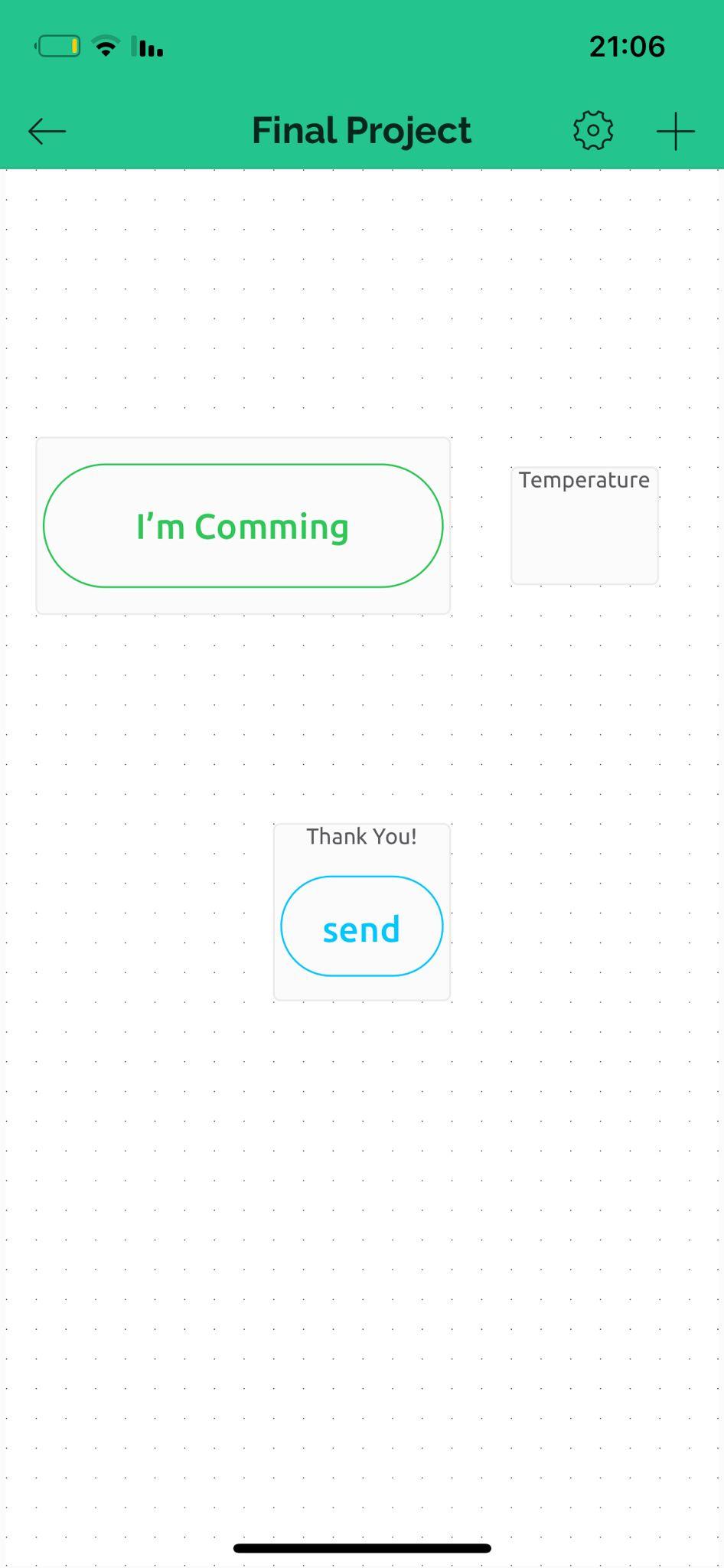Tap the I'm Comming widget container
Image resolution: width=724 pixels, height=1568 pixels.
(x=243, y=525)
